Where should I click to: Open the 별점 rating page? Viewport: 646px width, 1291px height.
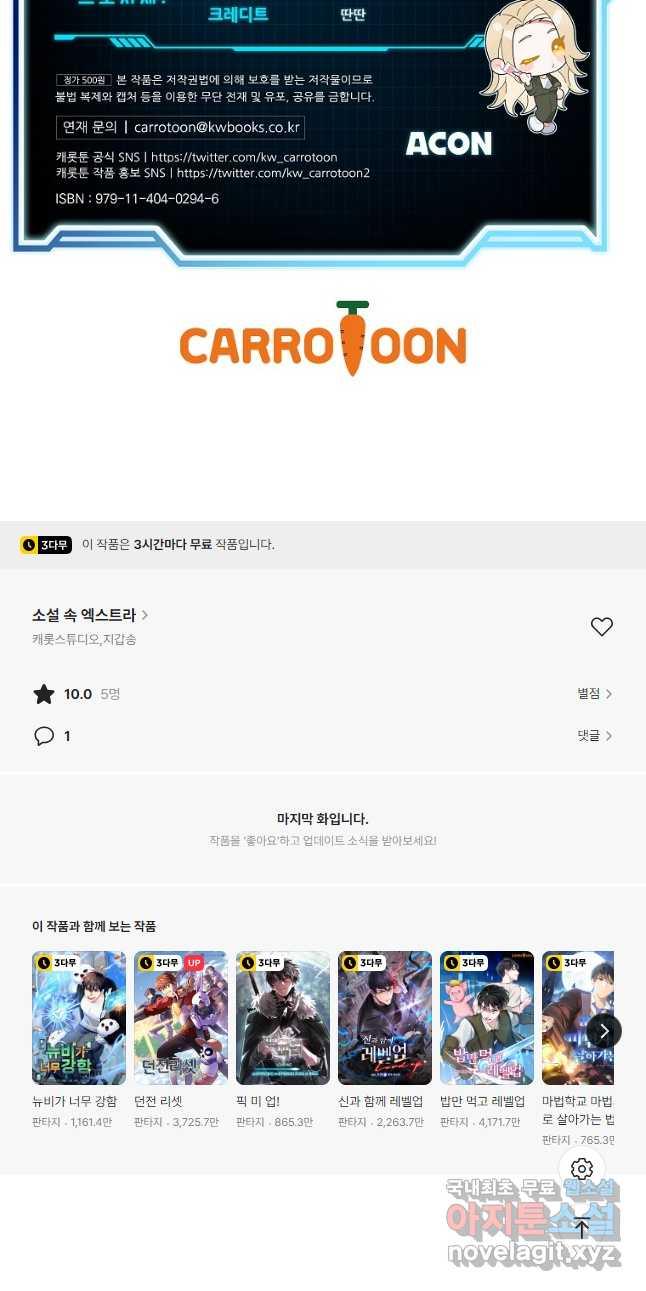[x=594, y=694]
